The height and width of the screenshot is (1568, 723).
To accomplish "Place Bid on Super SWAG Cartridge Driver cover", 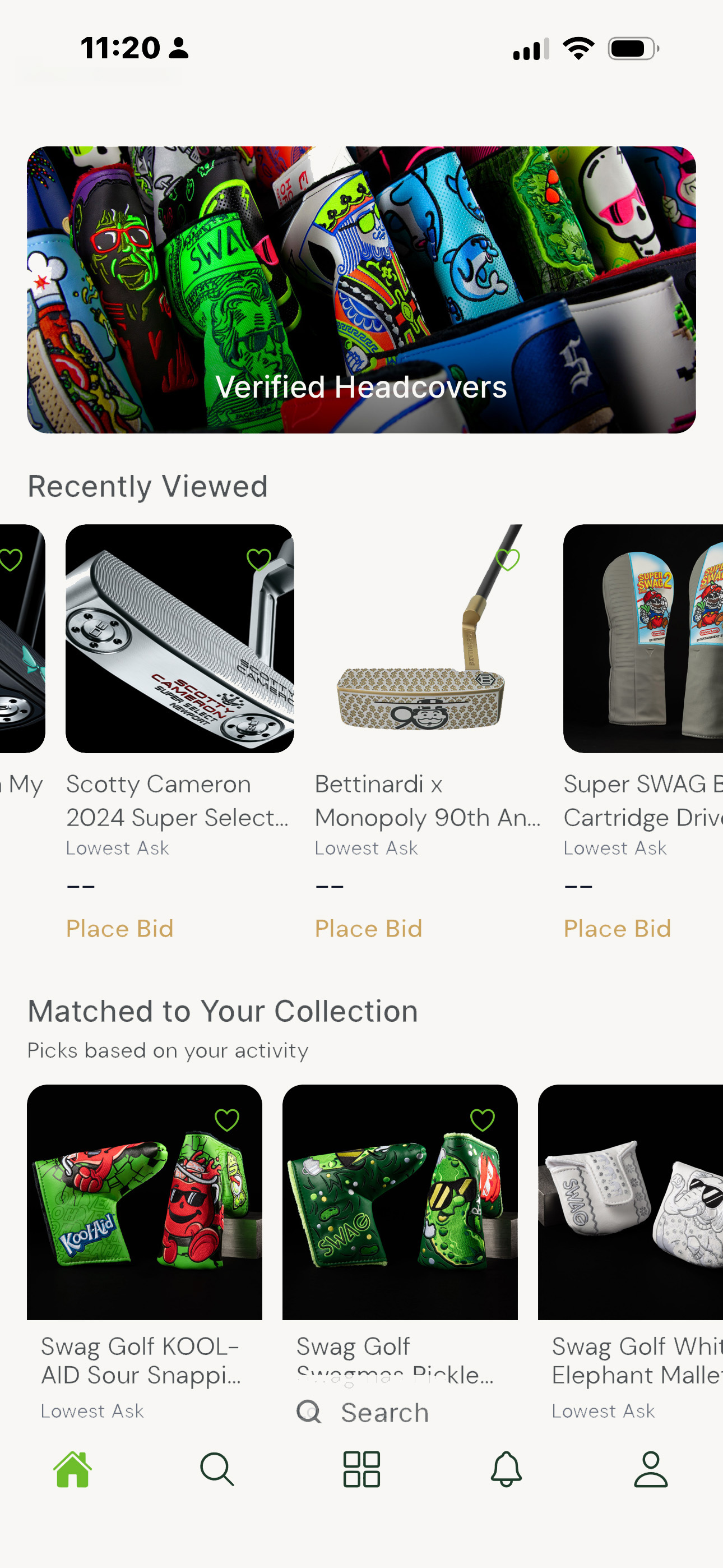I will 617,929.
